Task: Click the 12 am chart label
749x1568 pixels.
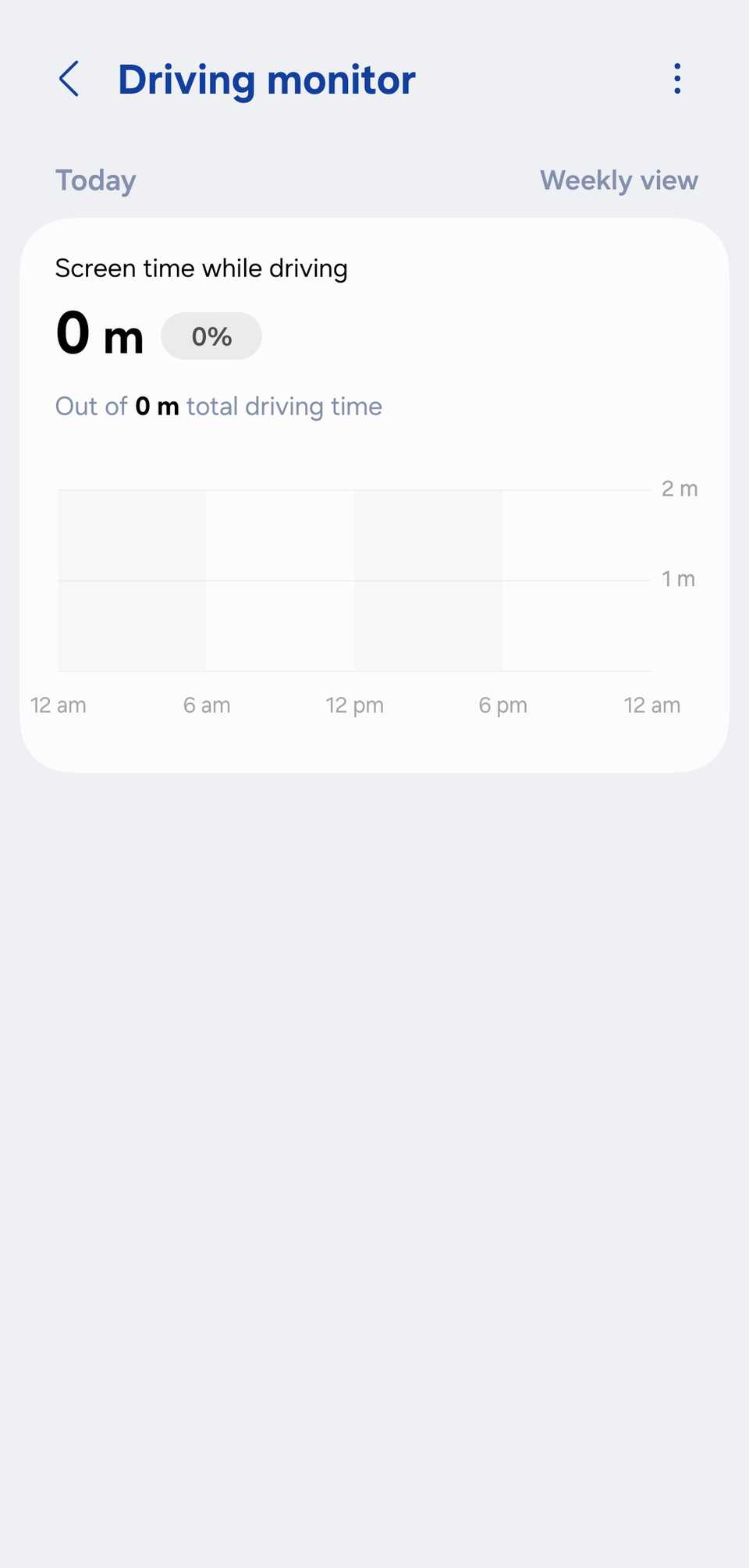Action: coord(58,704)
